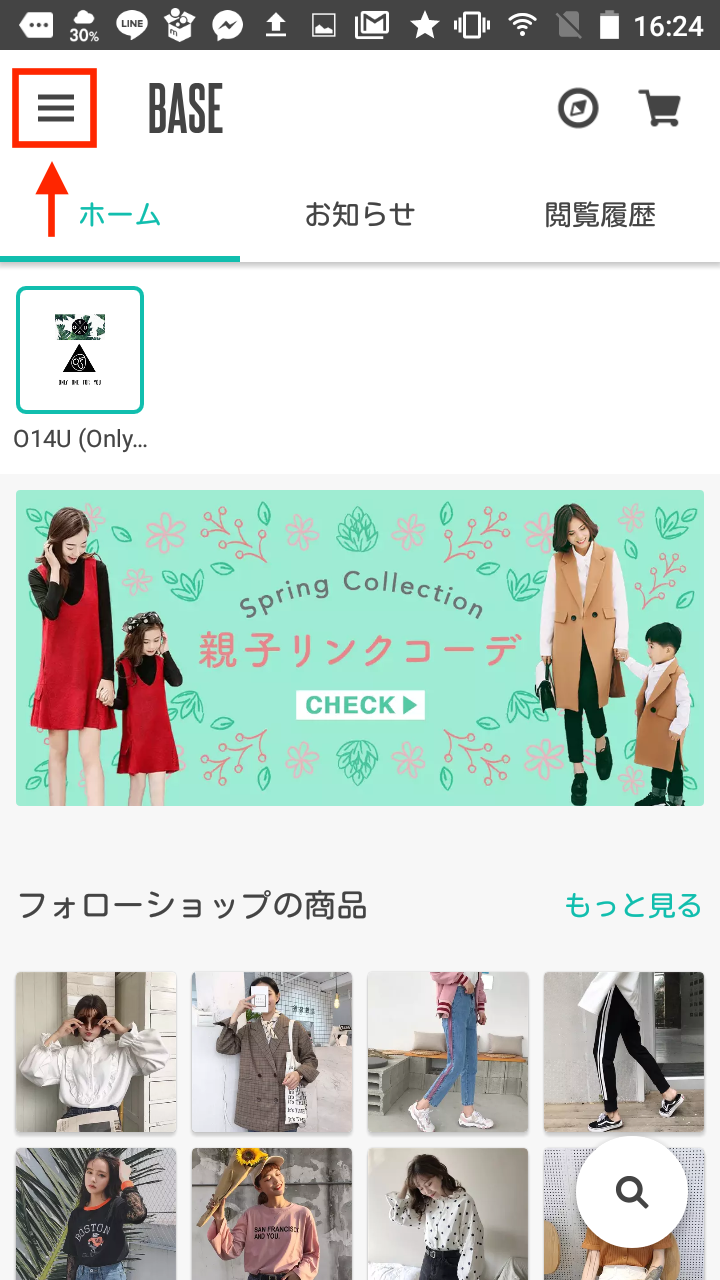
Task: View the pink San Francisco sweatshirt product
Action: (x=272, y=1213)
